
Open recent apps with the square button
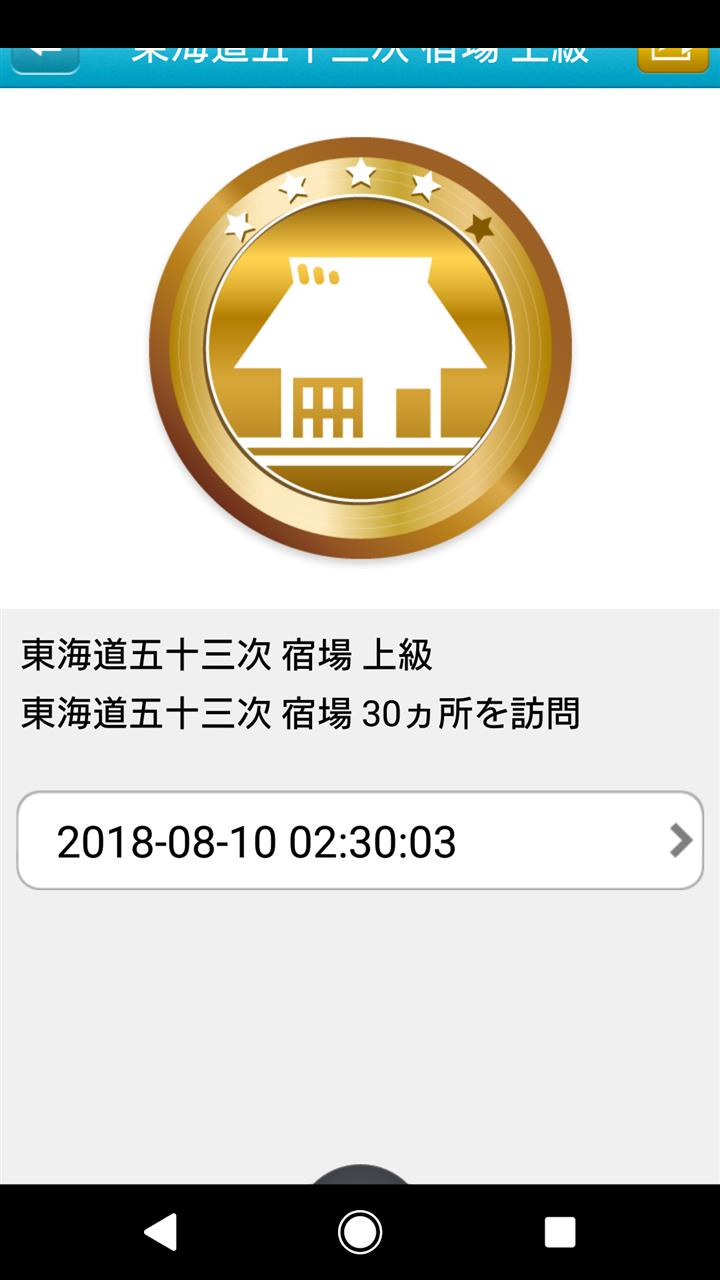pyautogui.click(x=559, y=1232)
